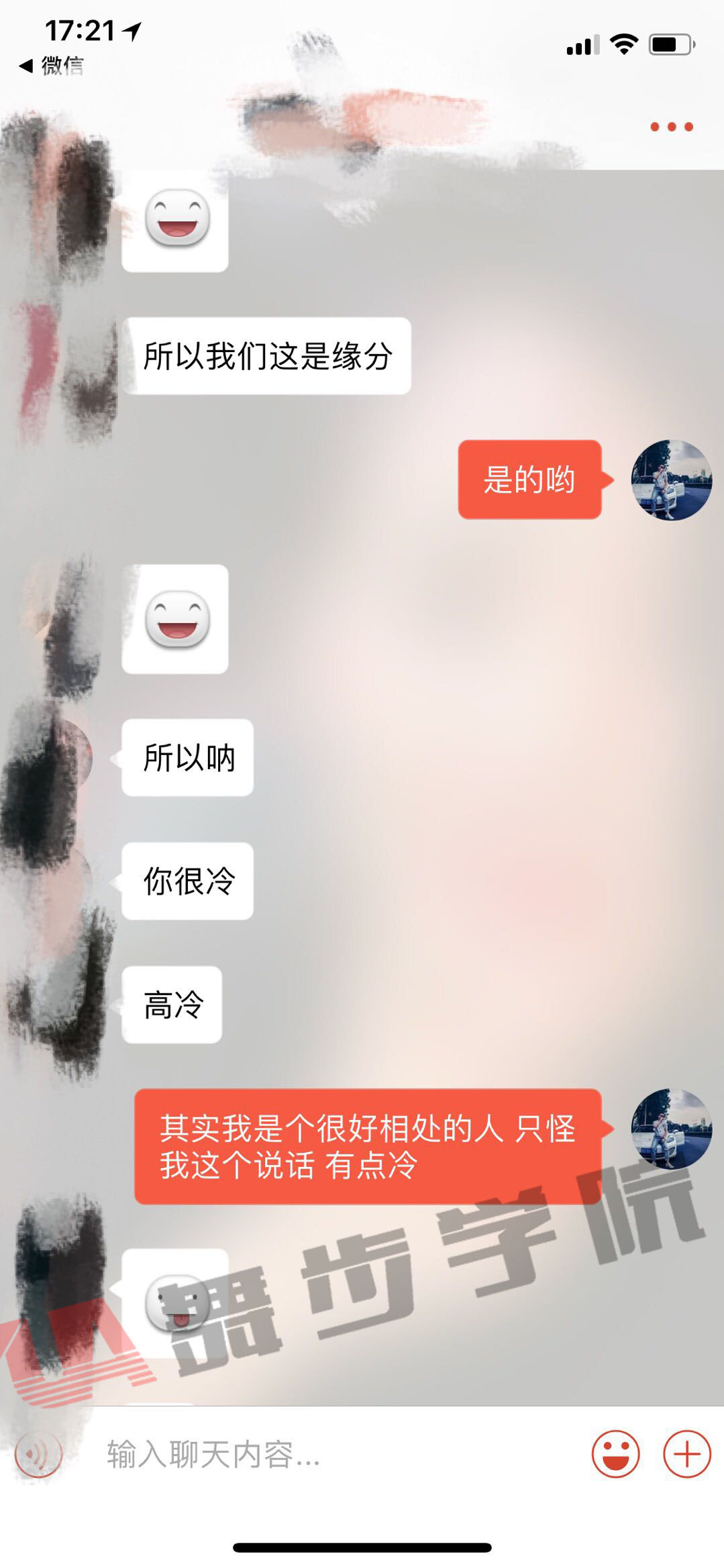
Task: Open my avatar beside "是的哟" message
Action: (671, 480)
